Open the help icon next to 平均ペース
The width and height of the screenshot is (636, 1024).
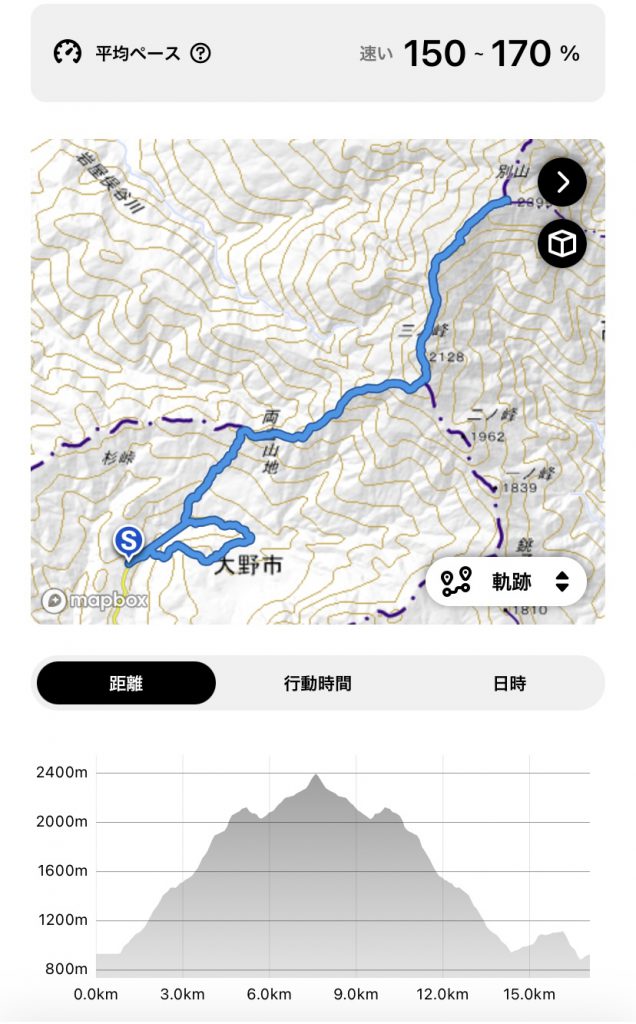coord(200,53)
